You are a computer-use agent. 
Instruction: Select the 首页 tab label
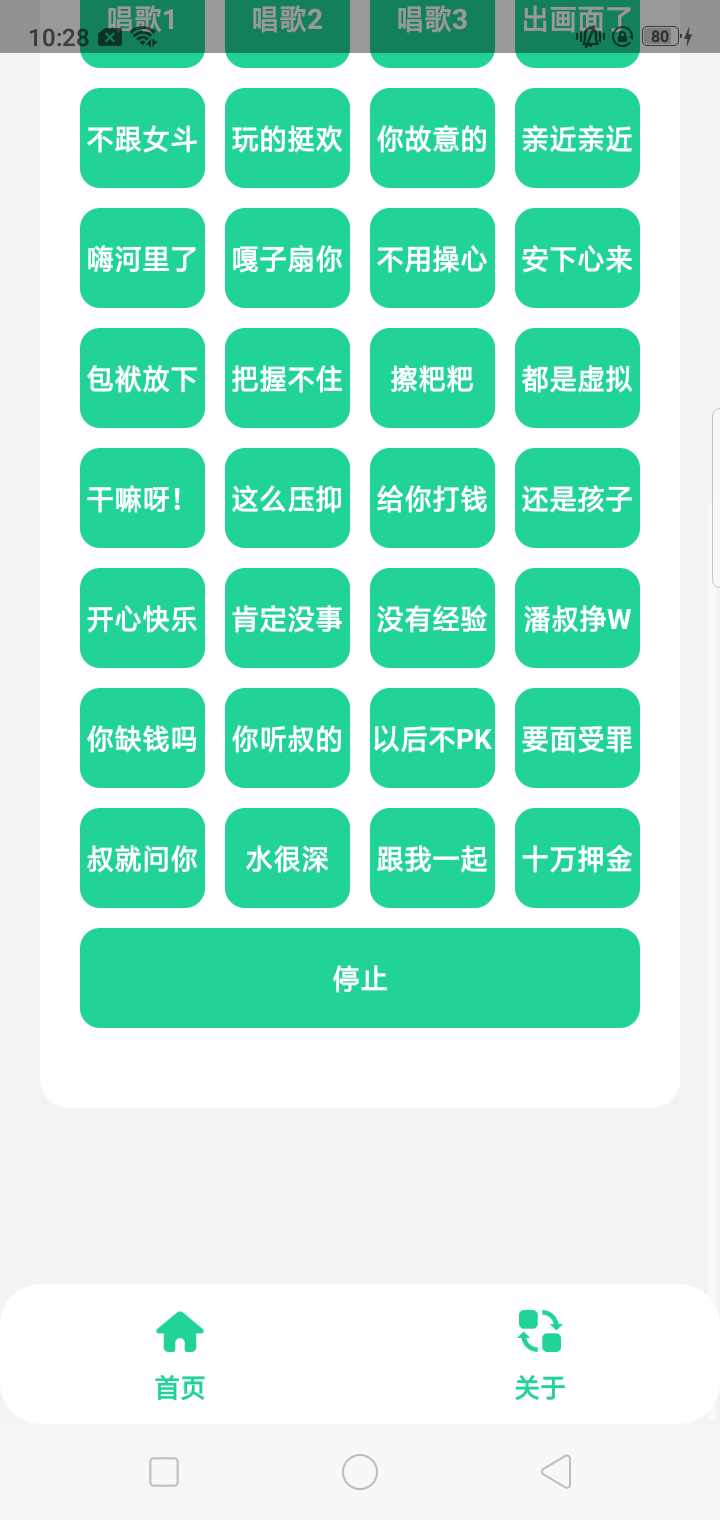[x=179, y=1386]
